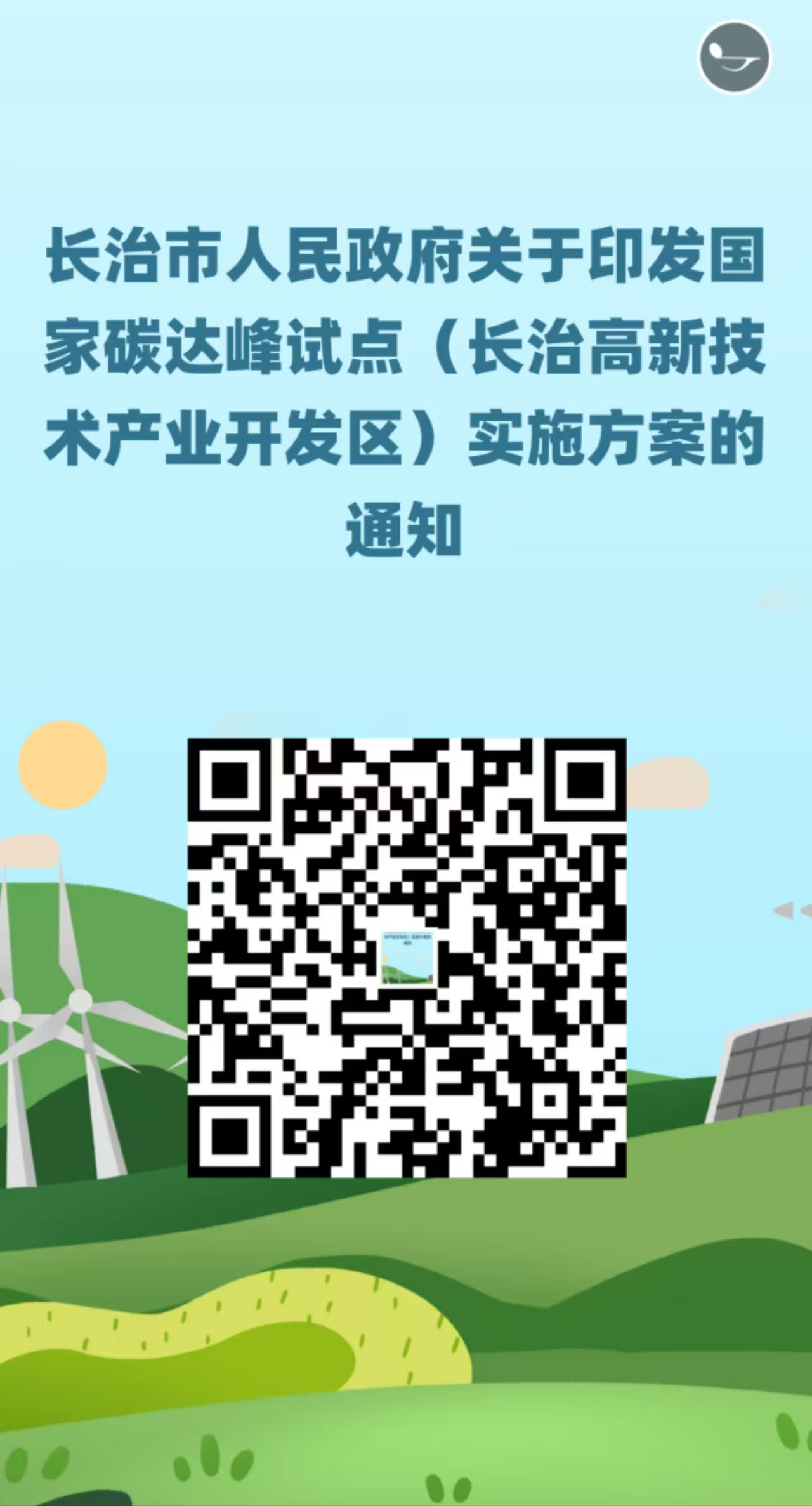Toggle the background music icon
The width and height of the screenshot is (812, 1506).
click(x=735, y=58)
